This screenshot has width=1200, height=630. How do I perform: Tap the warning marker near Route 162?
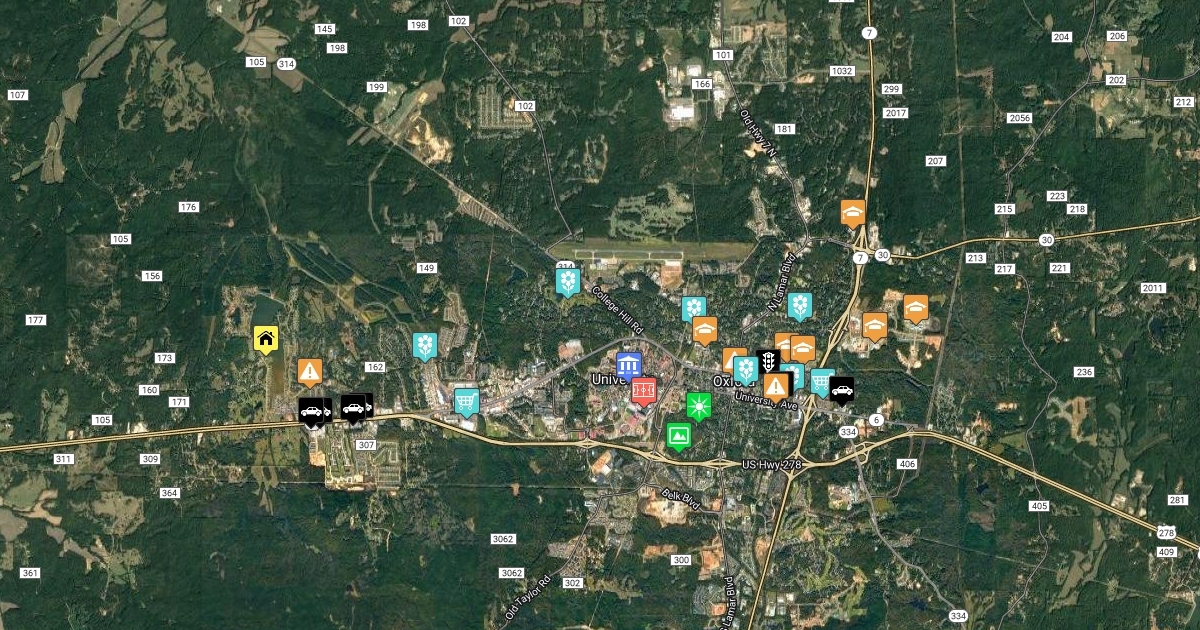pyautogui.click(x=310, y=372)
